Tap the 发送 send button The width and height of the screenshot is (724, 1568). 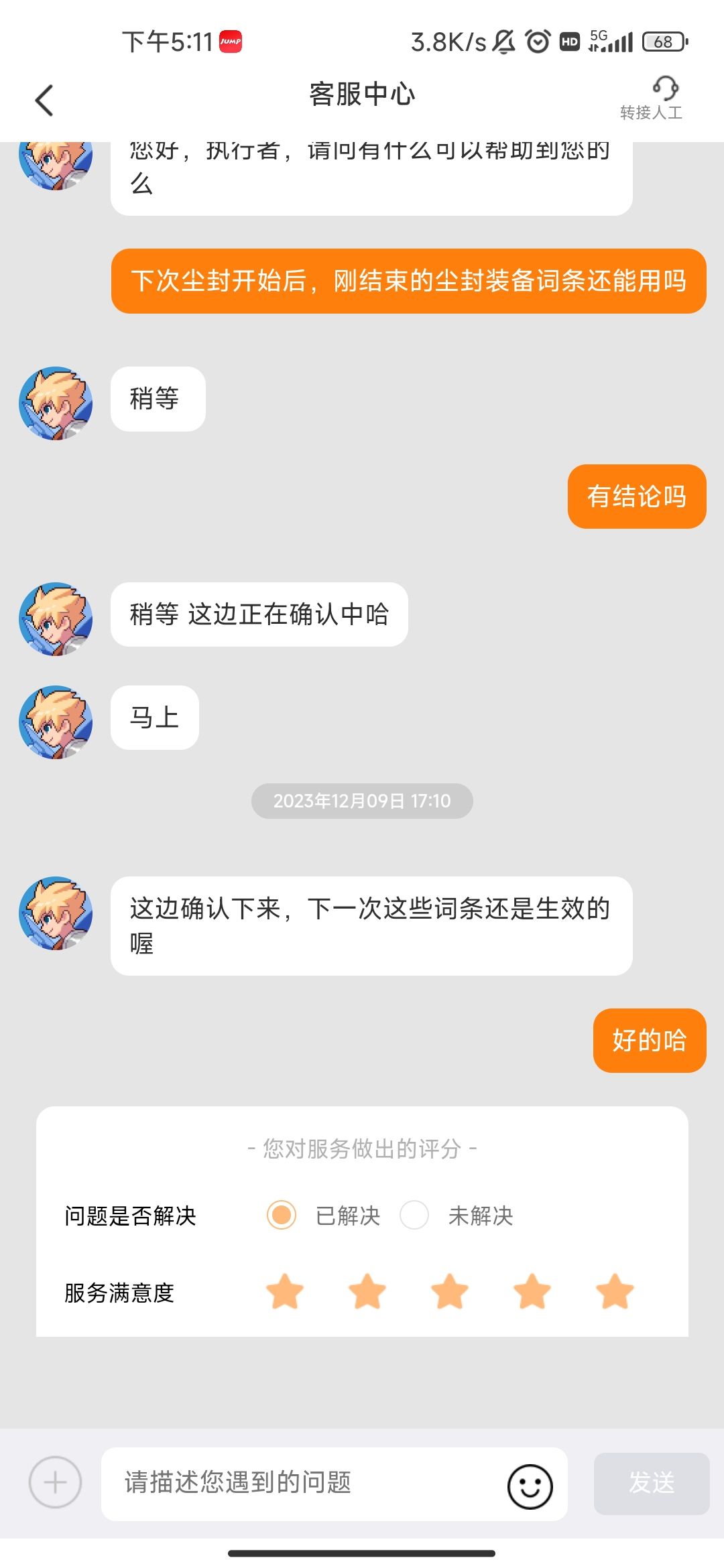652,1484
